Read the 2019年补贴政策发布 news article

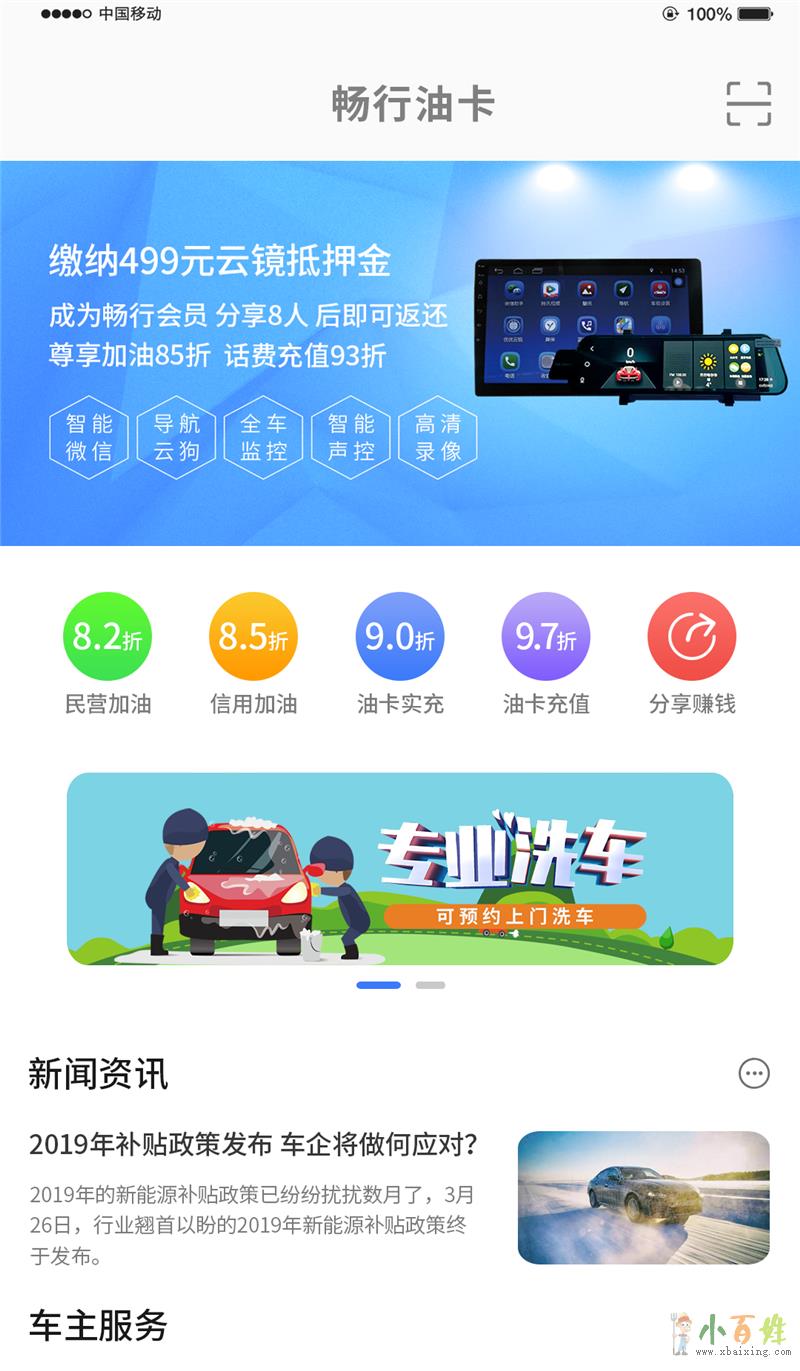coord(253,1145)
